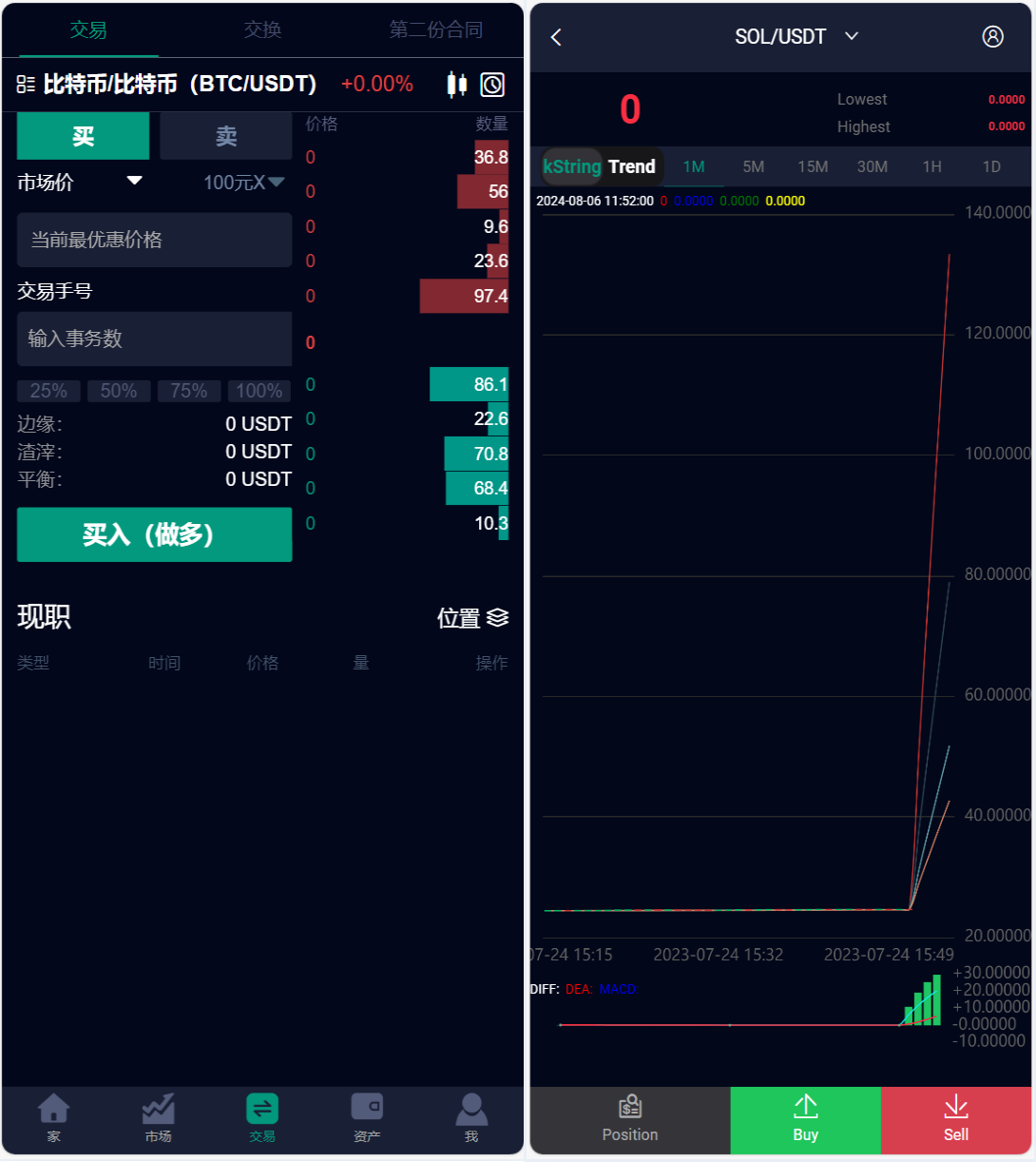Click the 输入事务数 quantity input field
Image resolution: width=1036 pixels, height=1162 pixels.
(154, 339)
